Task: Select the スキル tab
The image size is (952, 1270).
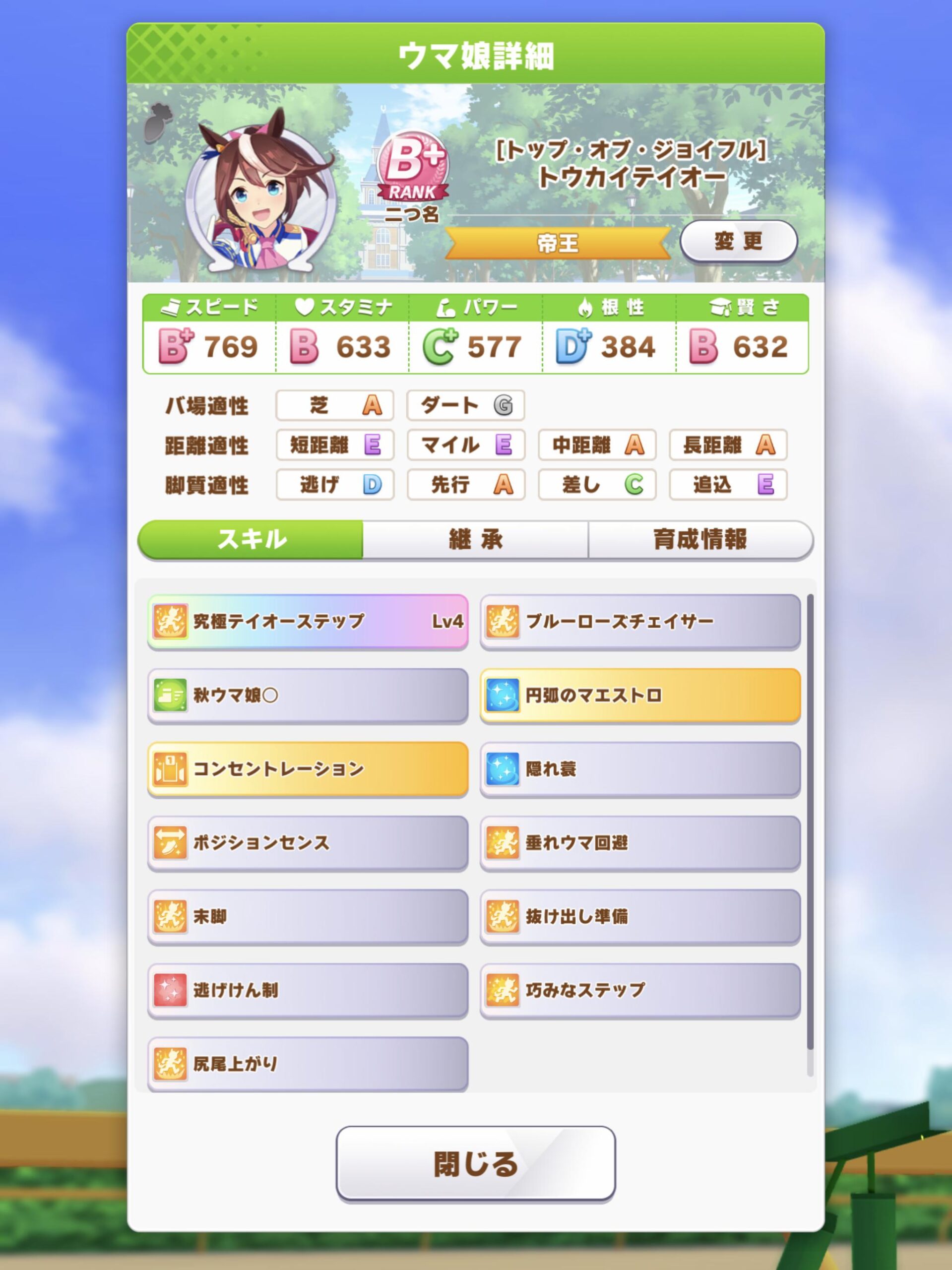Action: click(x=251, y=539)
